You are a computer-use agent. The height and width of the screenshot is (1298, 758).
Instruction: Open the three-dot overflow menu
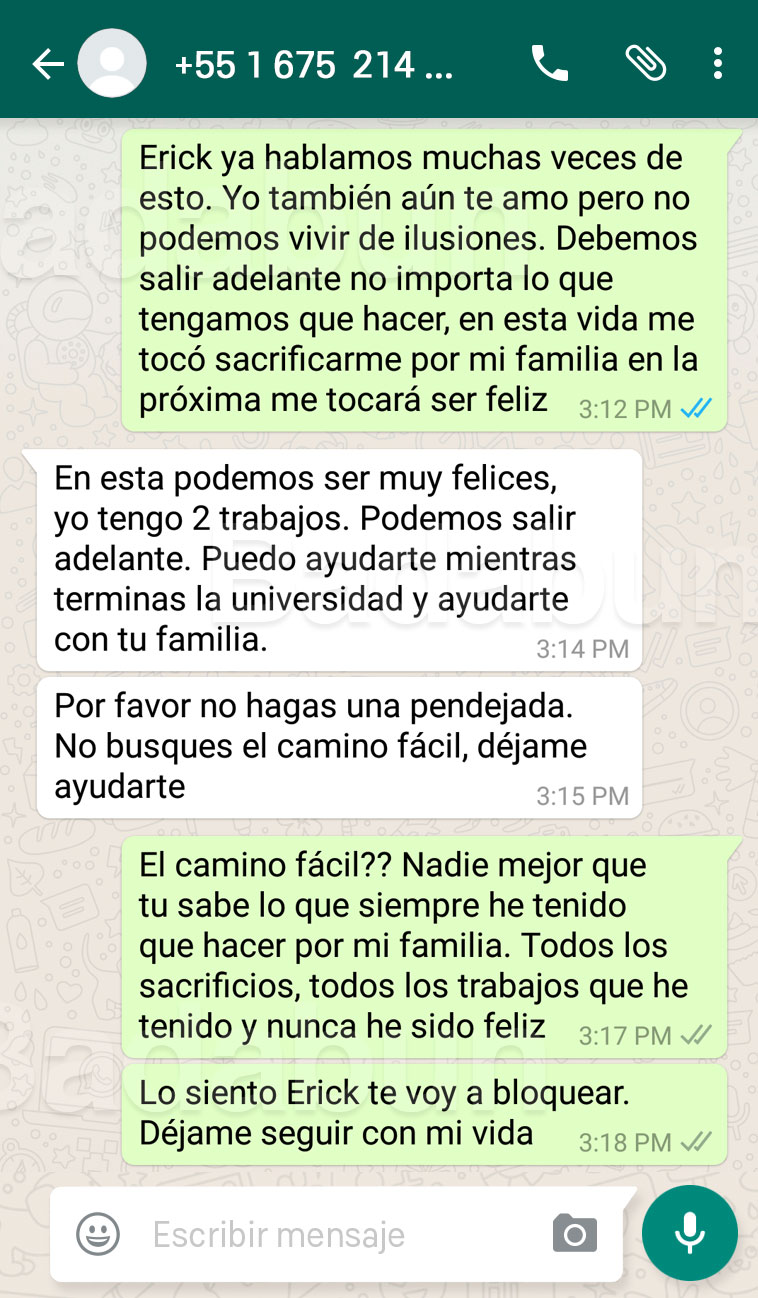point(717,62)
